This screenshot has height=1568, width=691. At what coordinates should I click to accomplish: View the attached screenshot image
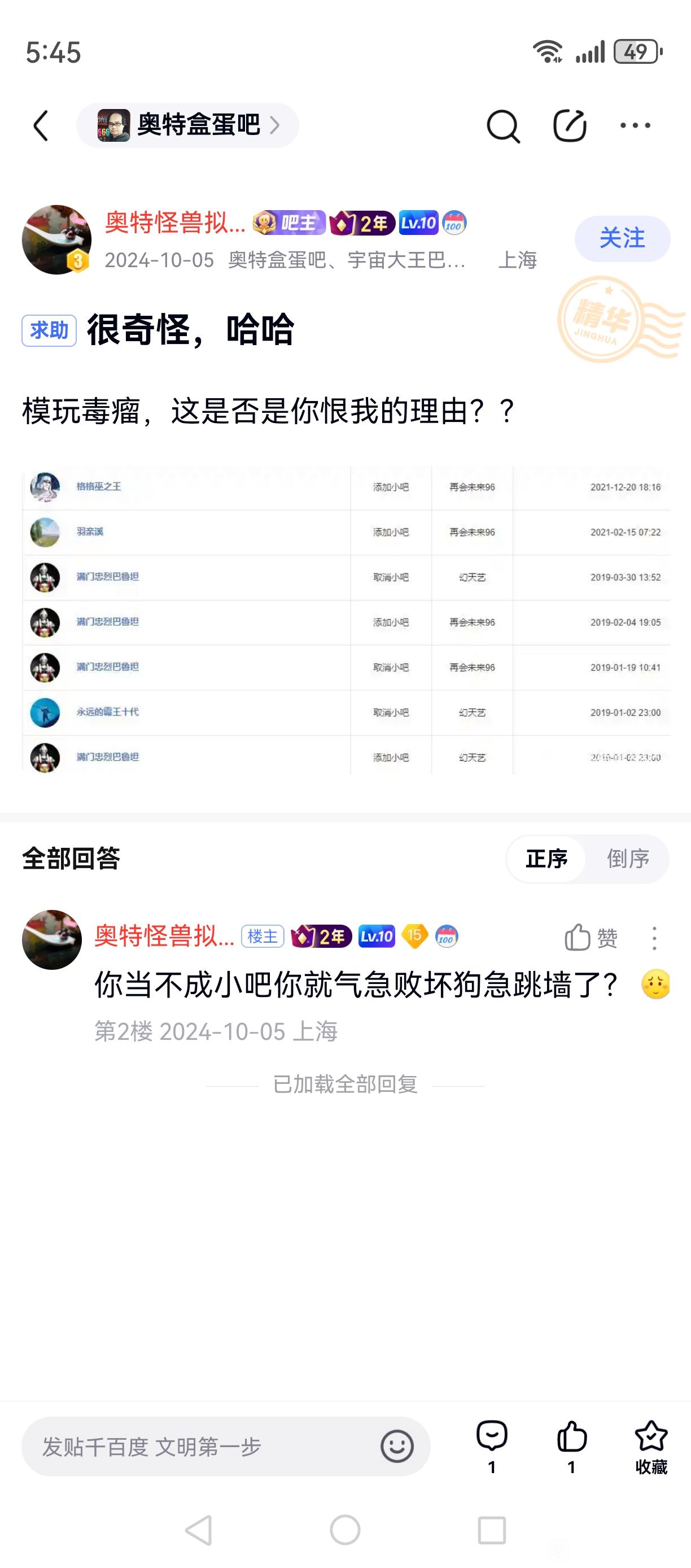(346, 620)
